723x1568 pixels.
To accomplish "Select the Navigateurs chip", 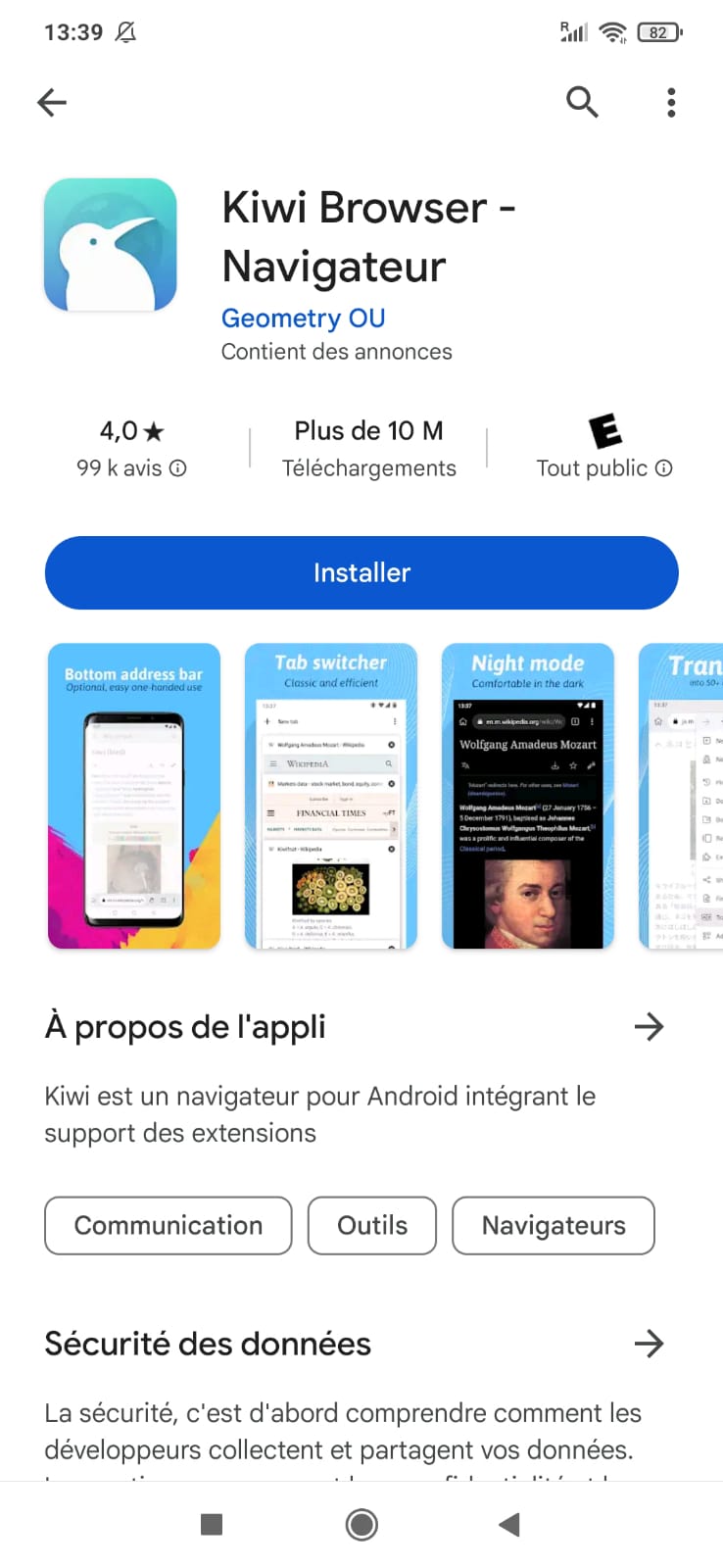I will coord(554,1225).
